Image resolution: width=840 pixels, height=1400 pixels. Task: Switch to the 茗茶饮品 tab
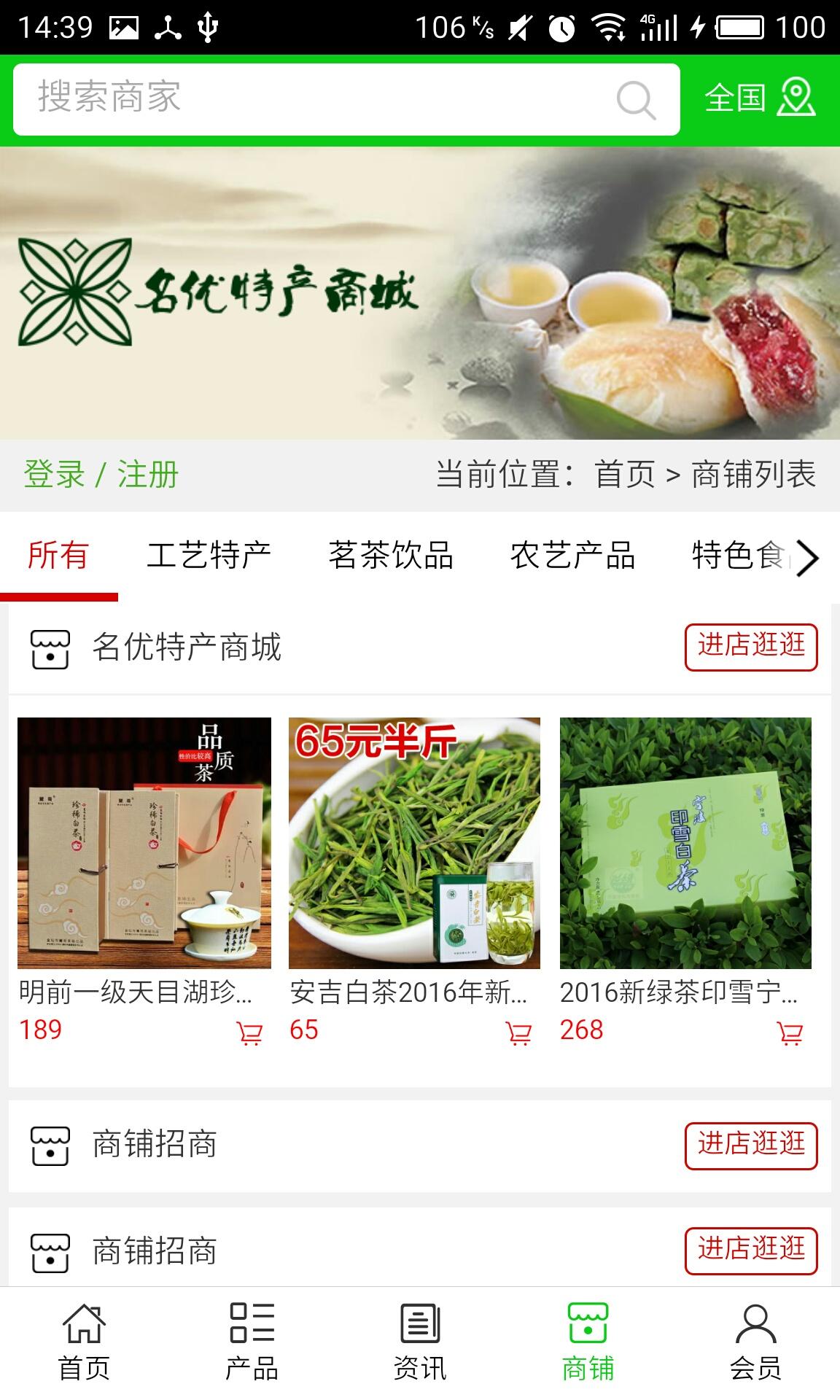[391, 556]
